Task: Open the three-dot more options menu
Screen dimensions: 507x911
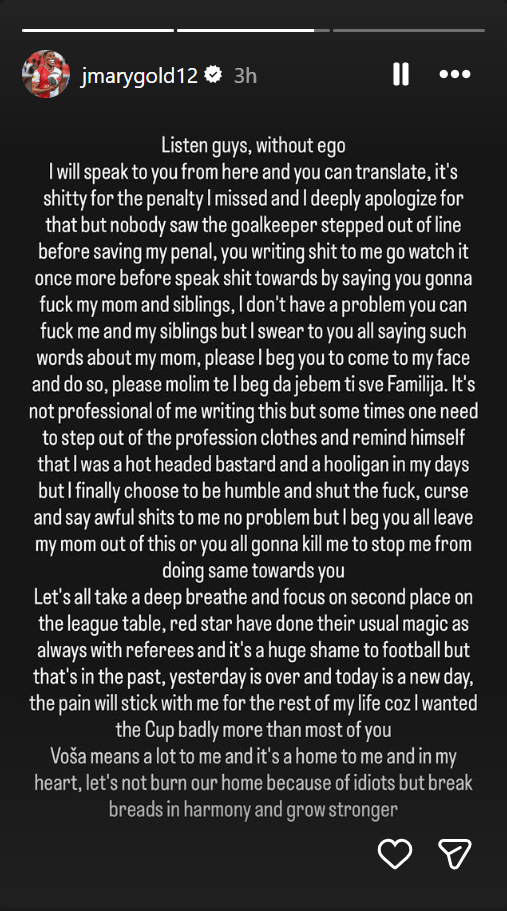Action: tap(455, 74)
